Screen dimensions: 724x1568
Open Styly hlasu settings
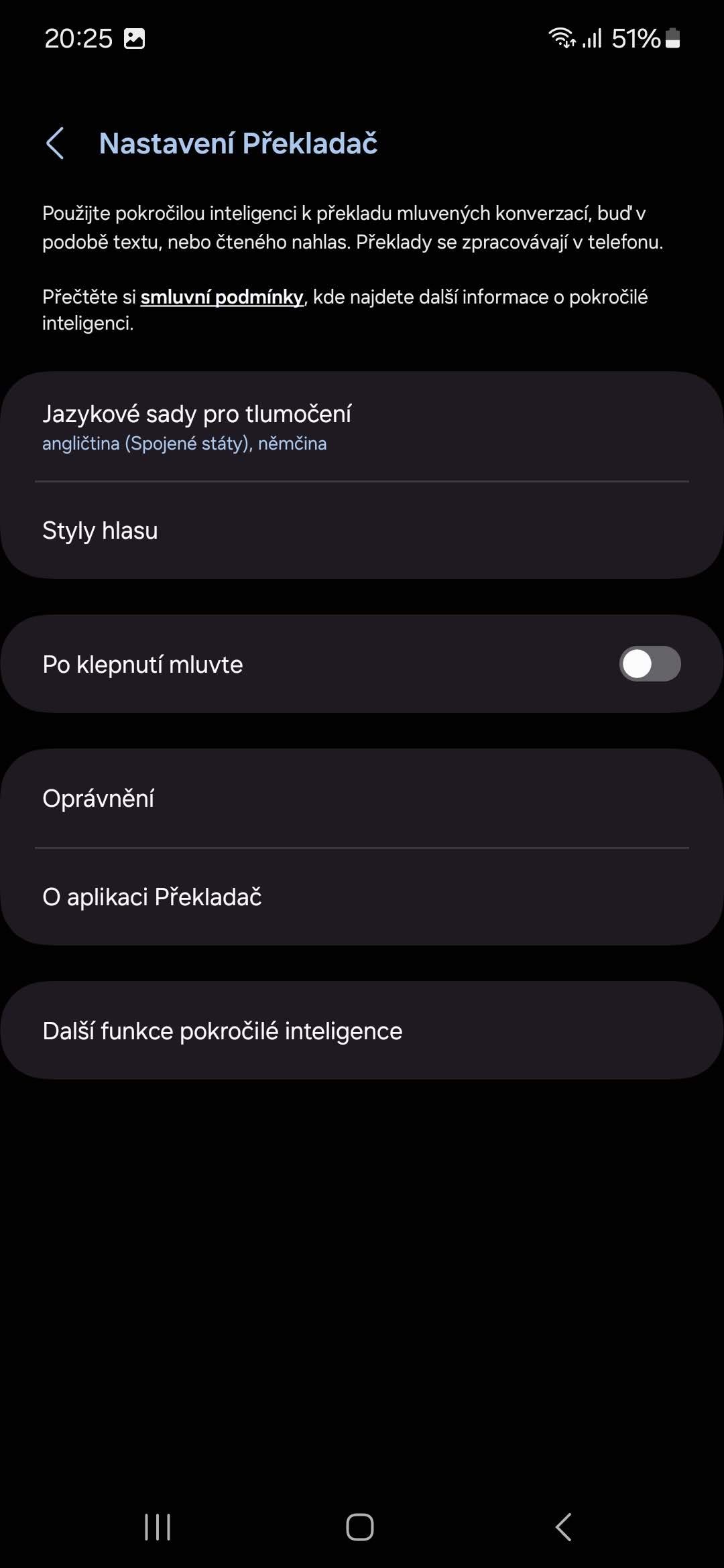tap(362, 530)
